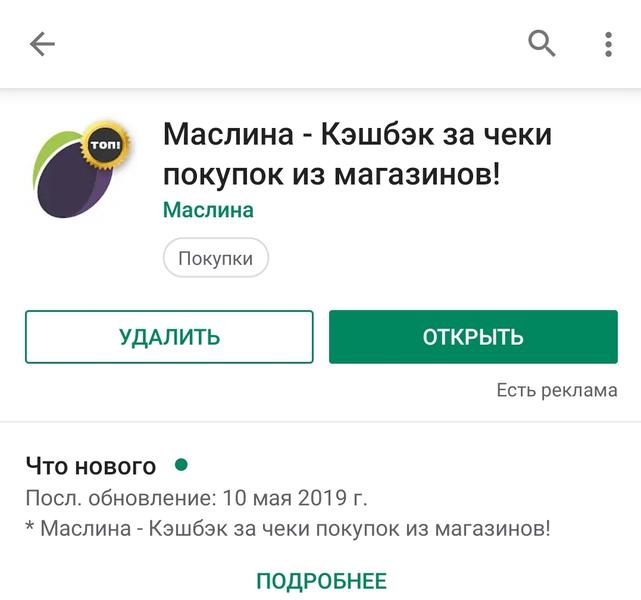The width and height of the screenshot is (641, 600).
Task: Open the developer page Маслина
Action: [x=208, y=210]
